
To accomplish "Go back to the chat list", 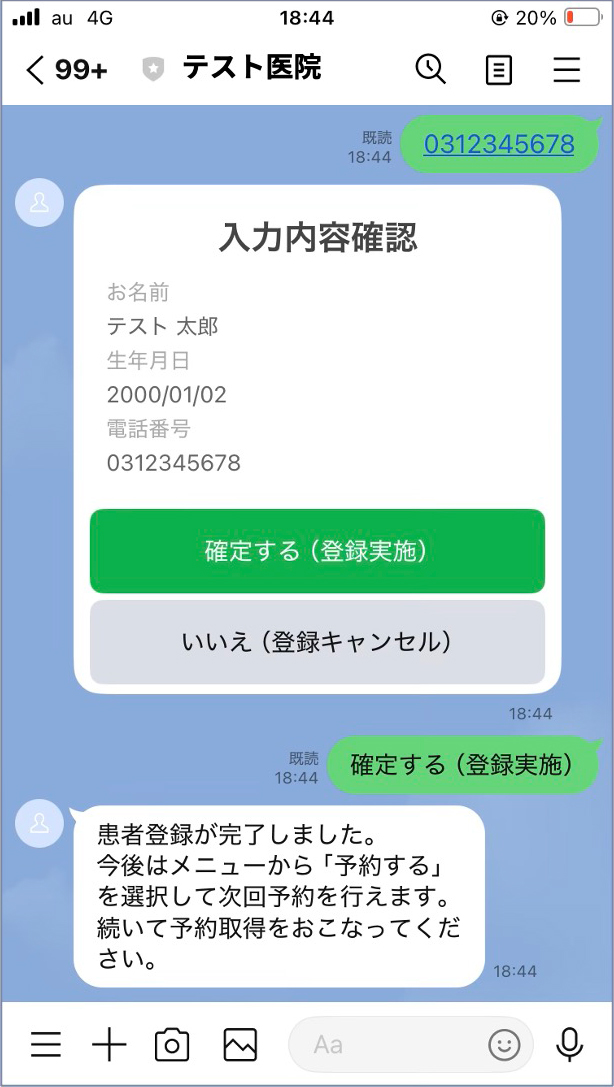I will coord(38,70).
